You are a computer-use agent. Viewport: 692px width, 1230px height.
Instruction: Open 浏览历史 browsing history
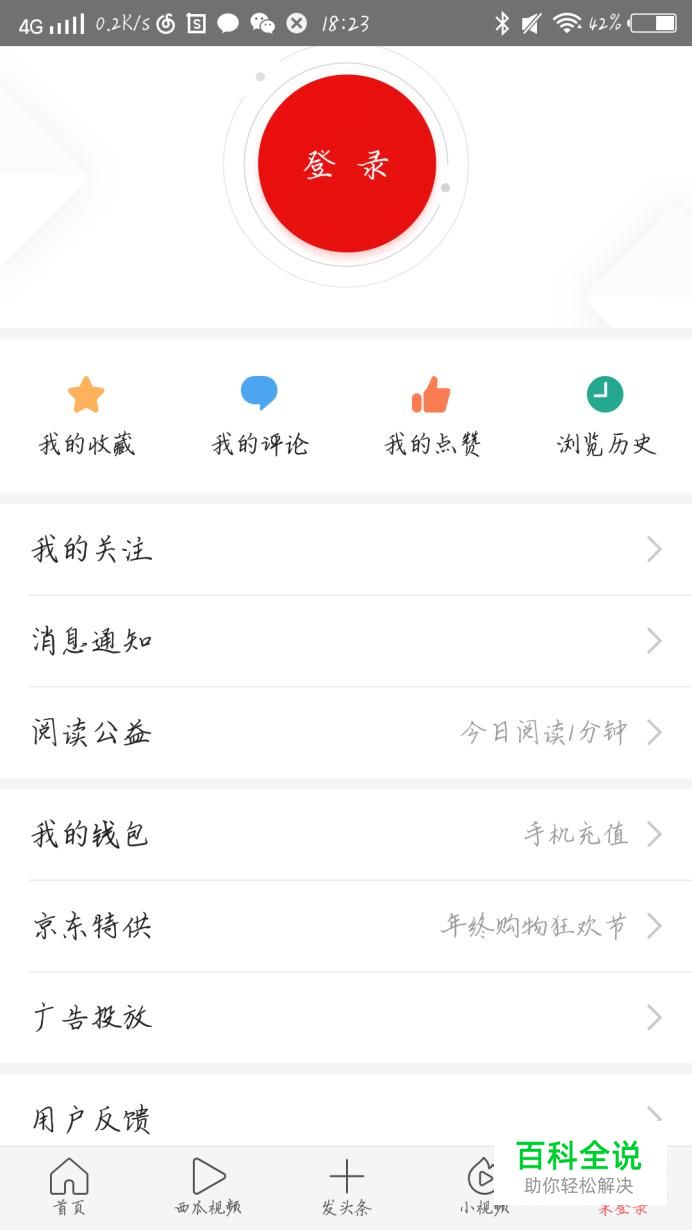coord(605,416)
